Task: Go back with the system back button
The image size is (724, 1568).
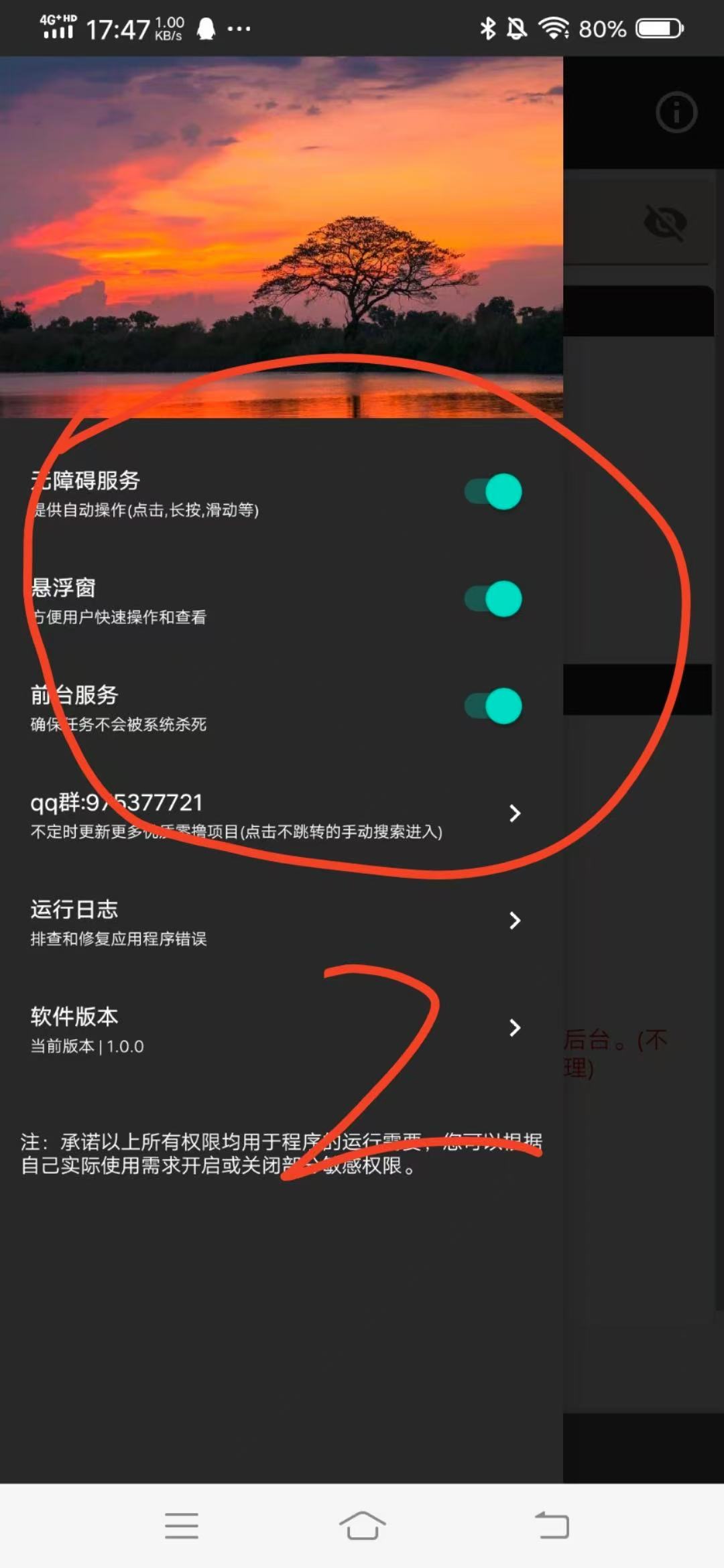Action: [x=552, y=1526]
